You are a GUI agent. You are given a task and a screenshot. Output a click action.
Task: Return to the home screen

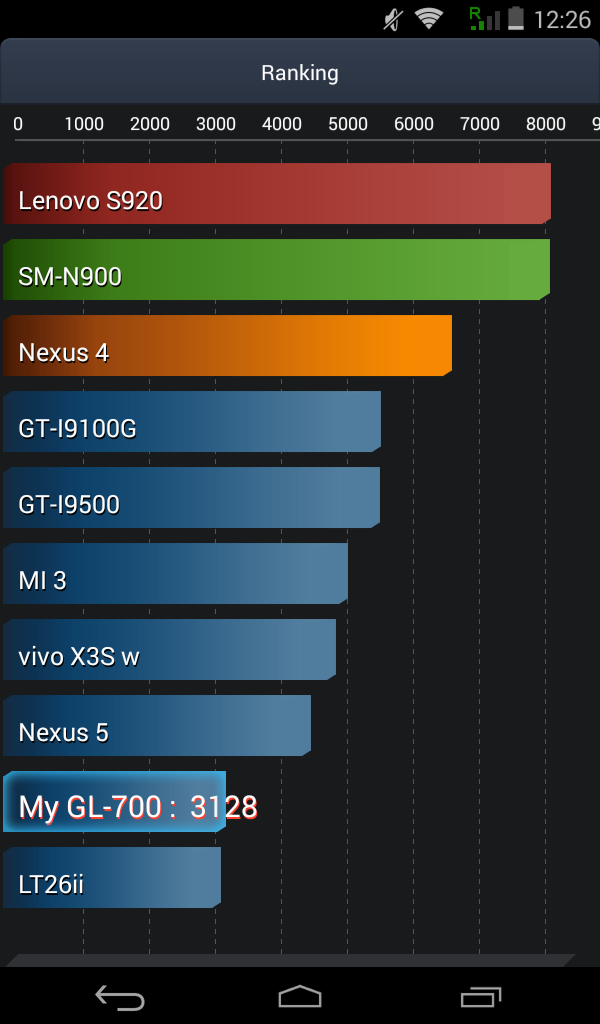(x=300, y=996)
